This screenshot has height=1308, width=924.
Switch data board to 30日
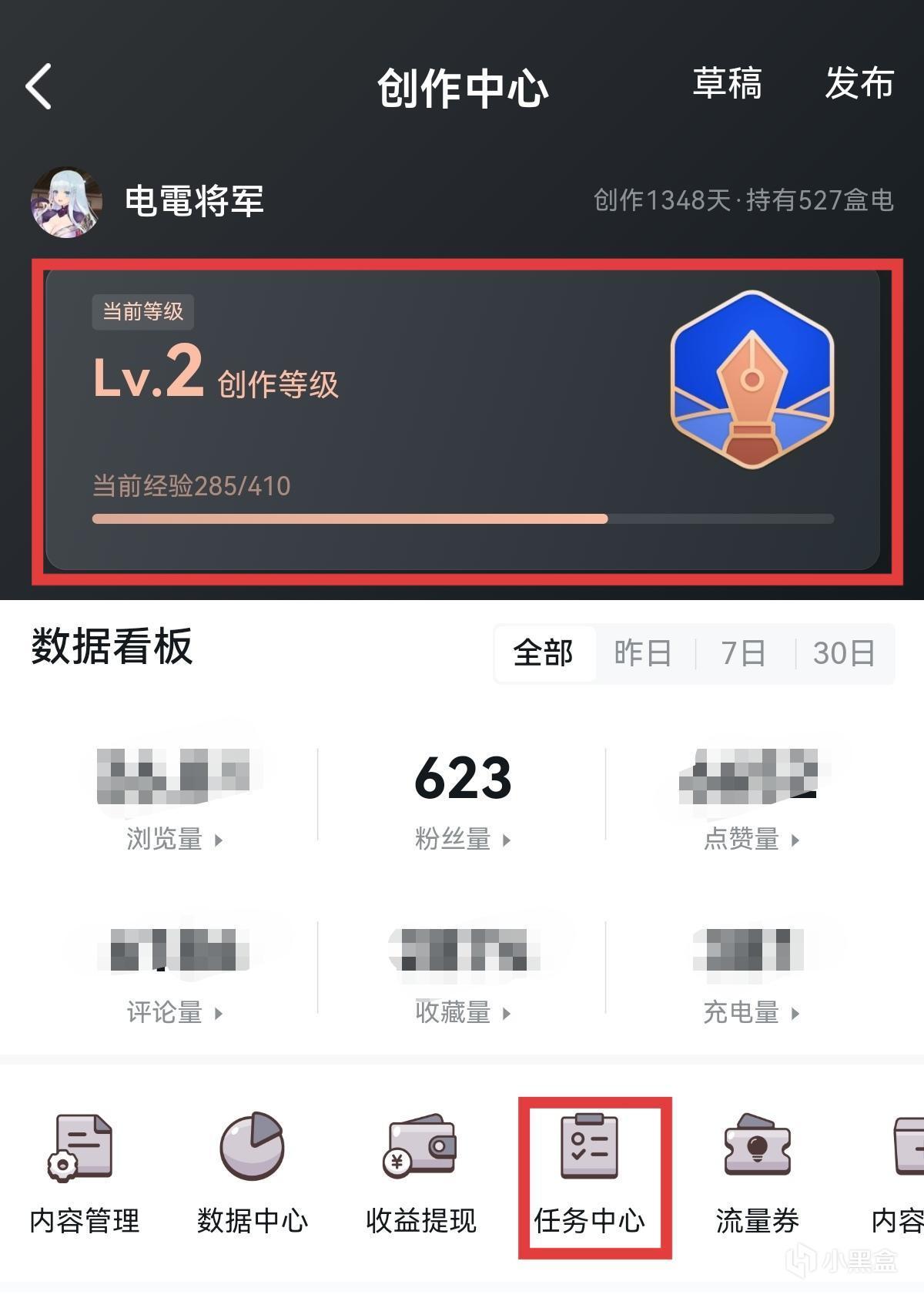[844, 653]
